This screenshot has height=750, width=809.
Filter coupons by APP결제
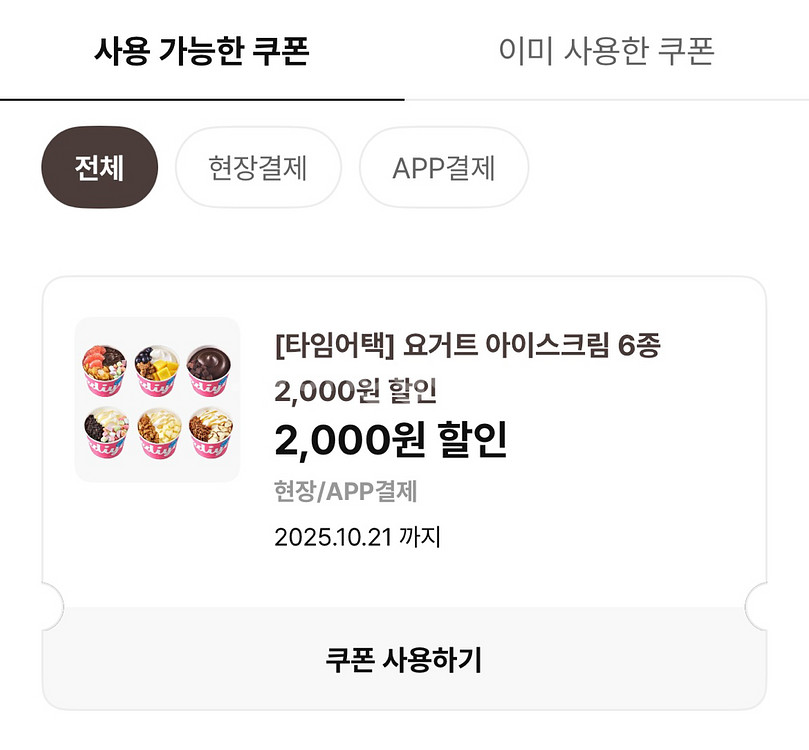(x=443, y=167)
